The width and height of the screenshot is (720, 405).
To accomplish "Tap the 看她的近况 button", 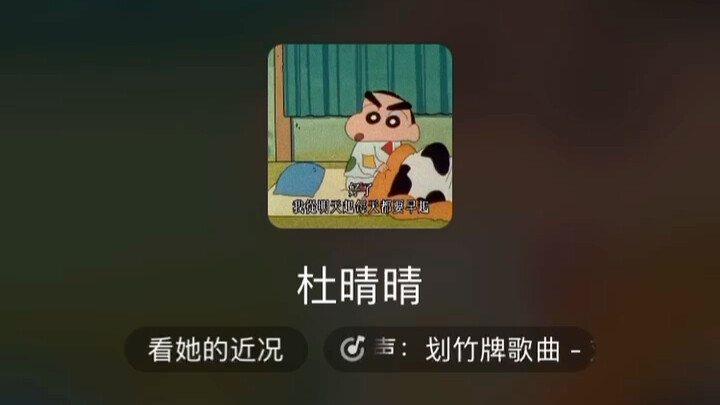I will pyautogui.click(x=215, y=350).
